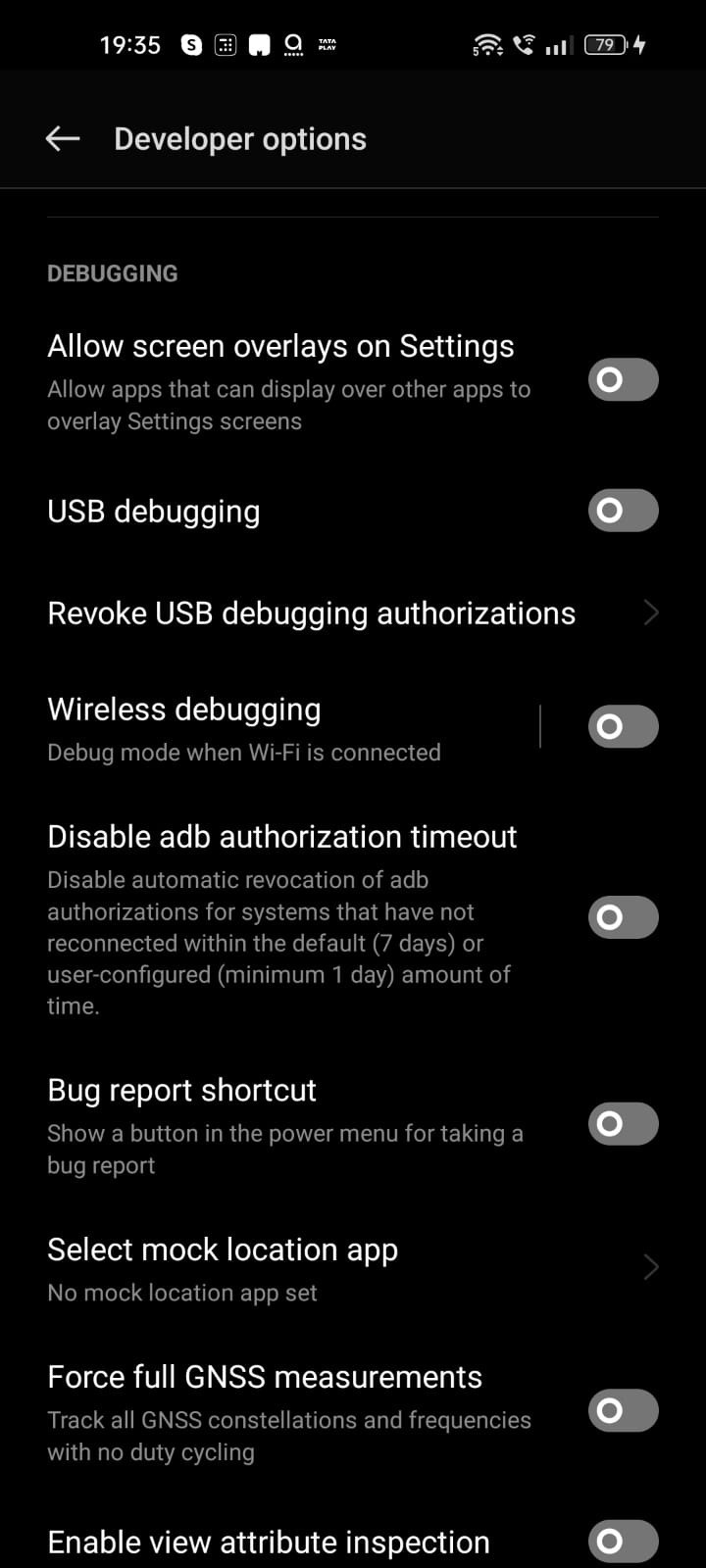
Task: Enable Force full GNSS measurements
Action: (x=623, y=1410)
